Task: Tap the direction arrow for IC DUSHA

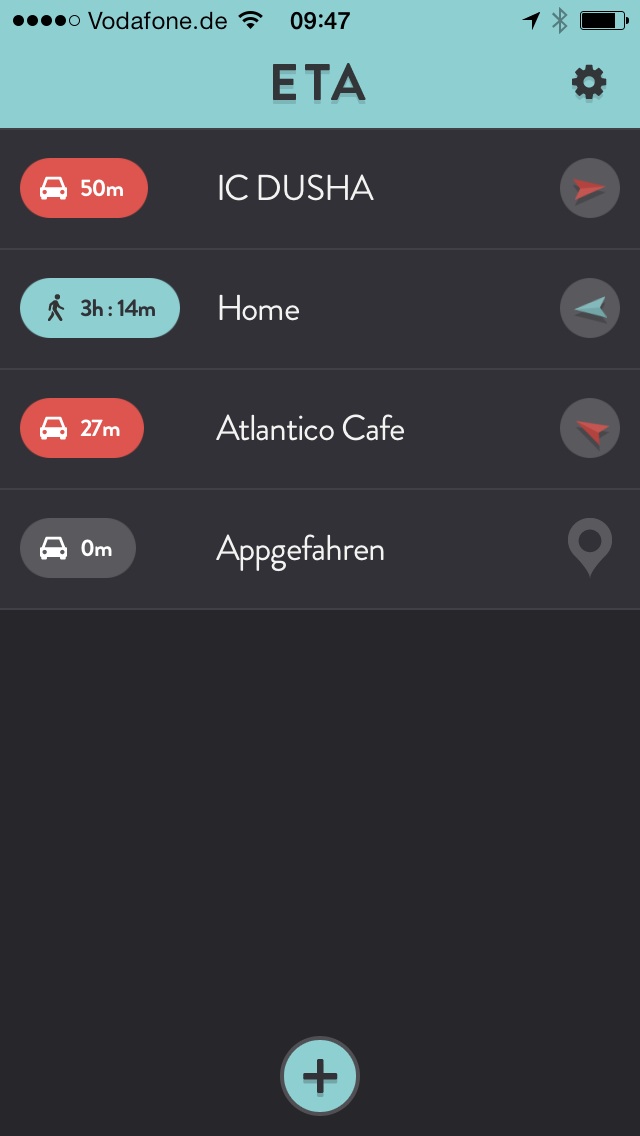Action: 589,188
